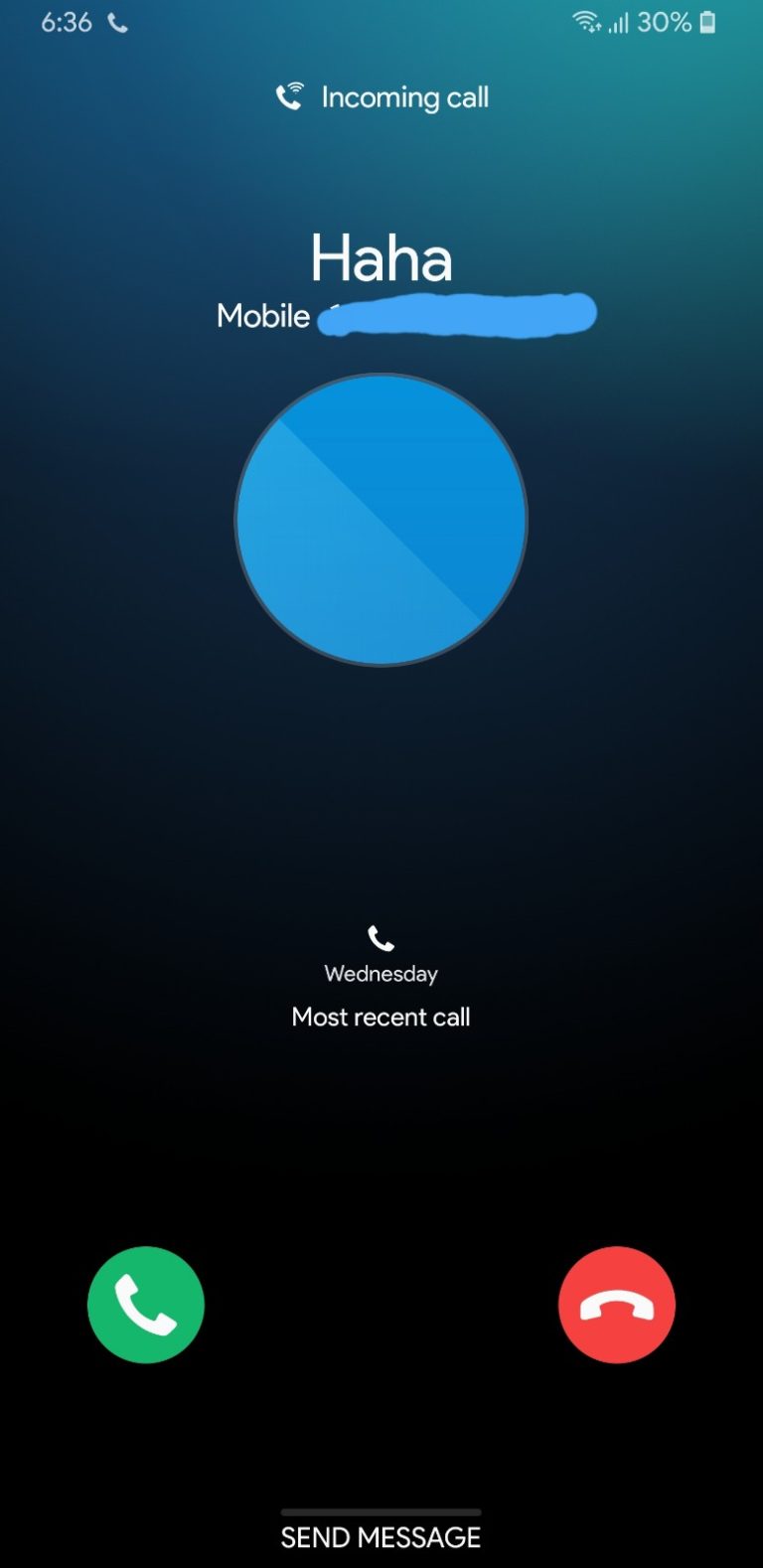Decline the call with the red button
The height and width of the screenshot is (1568, 763).
click(617, 1305)
